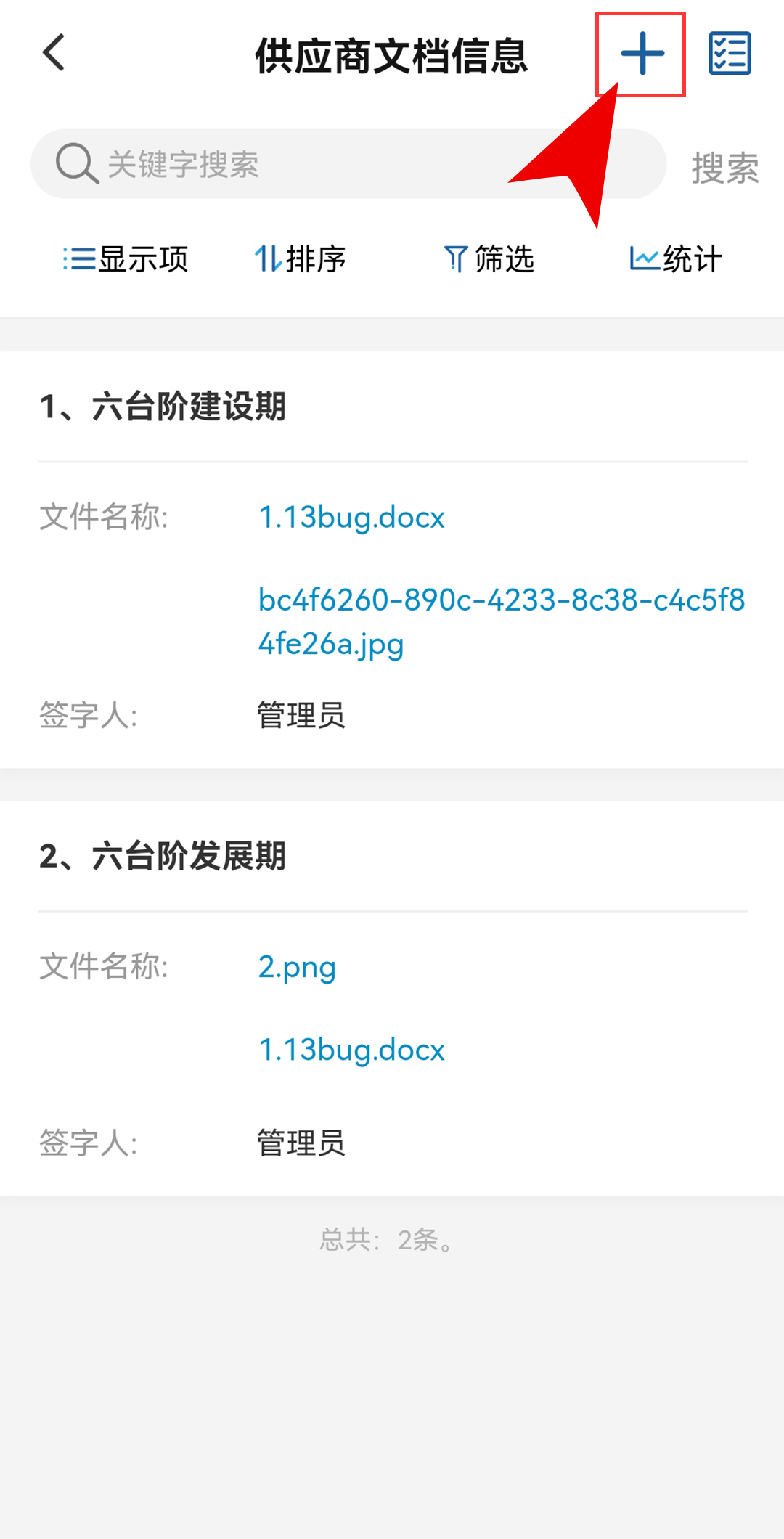Open 1.13bug.docx under 六台阶建设期
The height and width of the screenshot is (1539, 784).
pyautogui.click(x=351, y=518)
